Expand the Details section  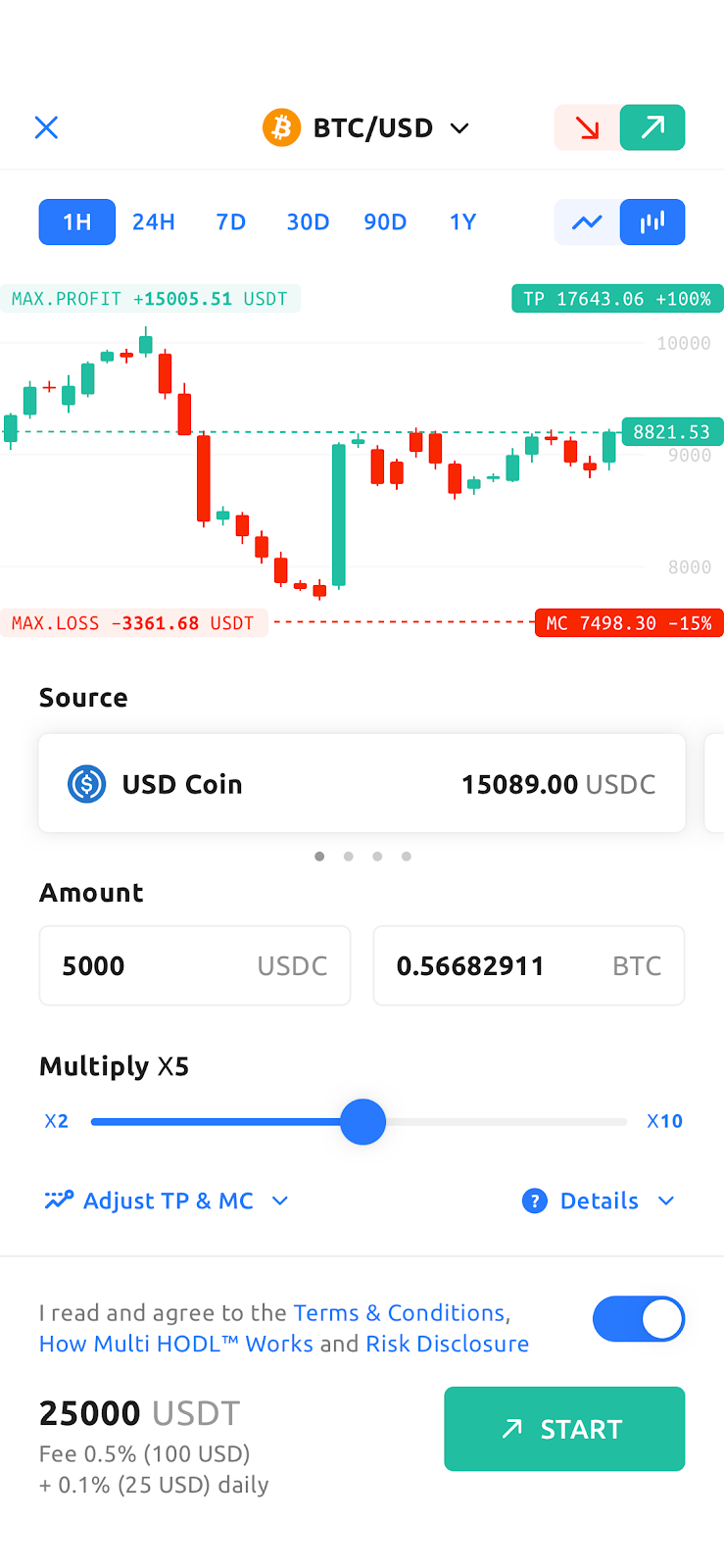click(599, 1200)
